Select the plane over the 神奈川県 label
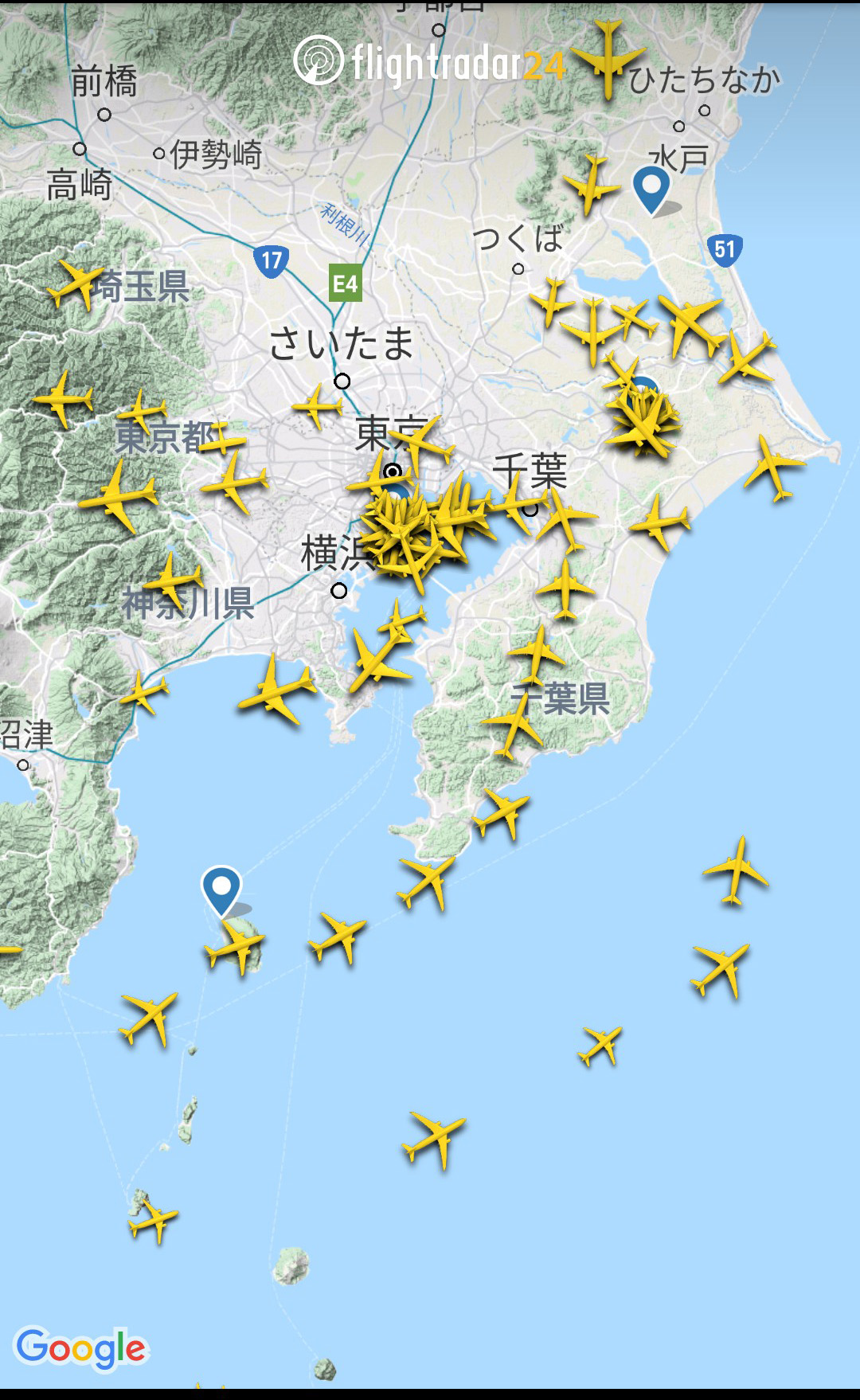 171,581
